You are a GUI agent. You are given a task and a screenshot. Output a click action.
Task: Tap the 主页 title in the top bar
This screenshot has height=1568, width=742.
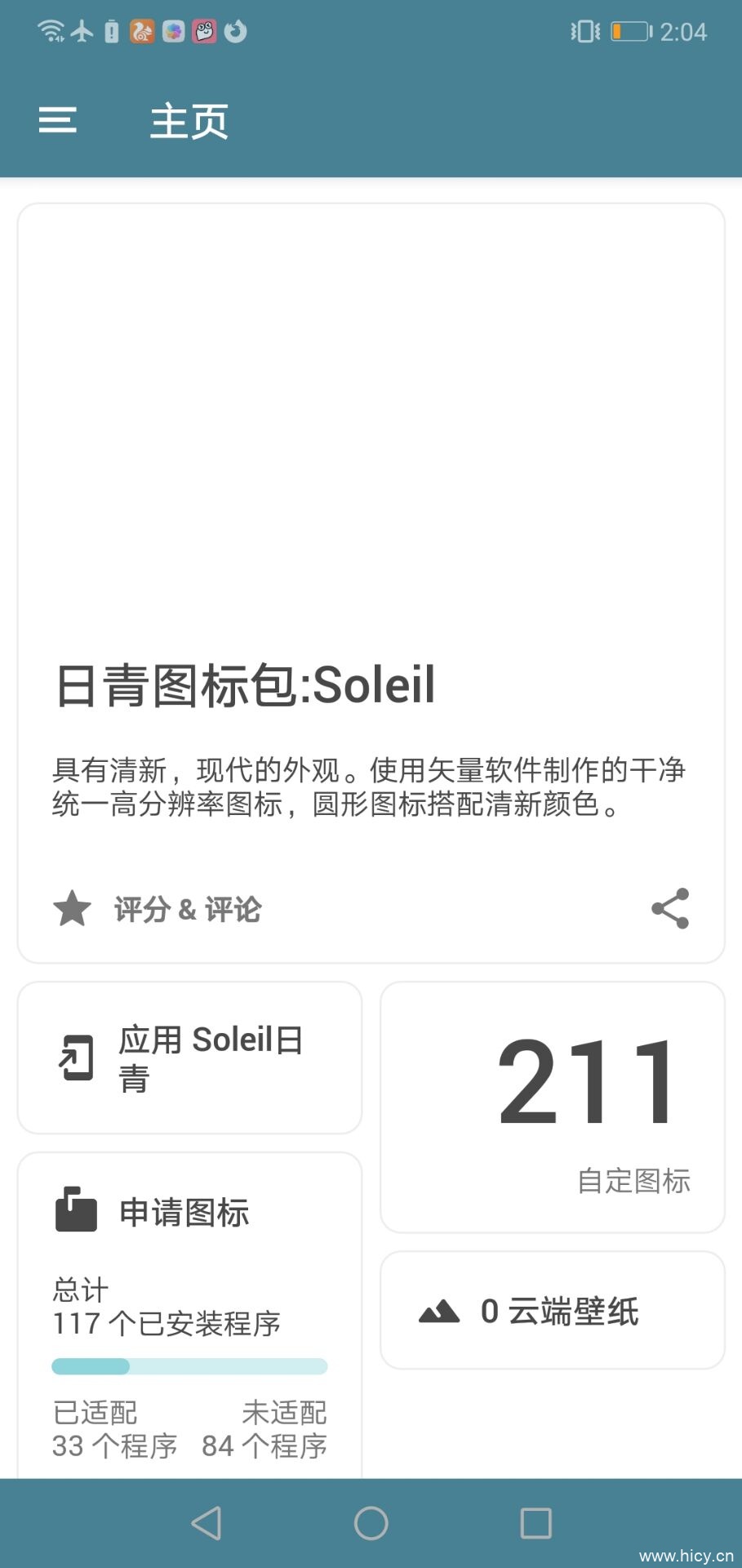pyautogui.click(x=189, y=120)
